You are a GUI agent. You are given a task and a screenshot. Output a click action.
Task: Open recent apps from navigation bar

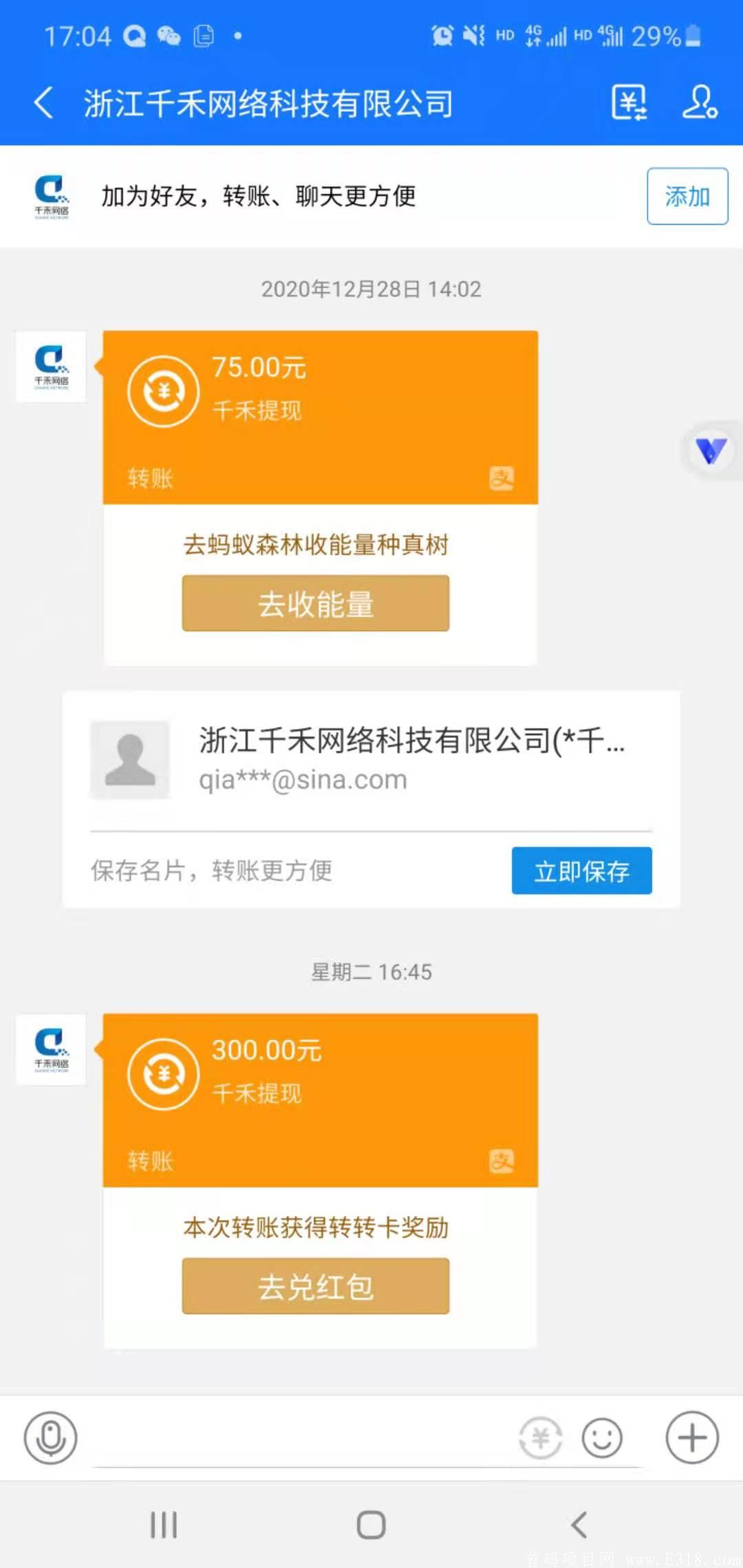(164, 1525)
